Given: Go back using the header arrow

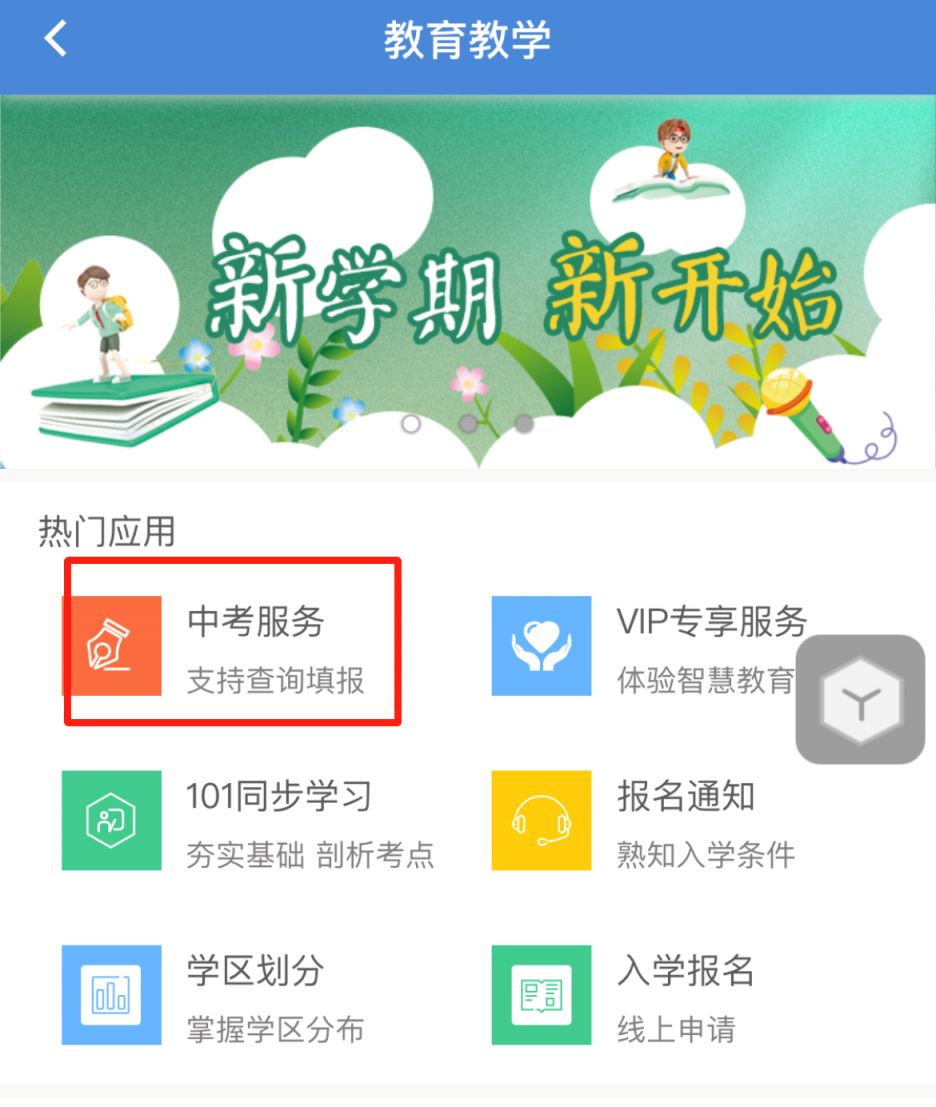Looking at the screenshot, I should pos(56,40).
